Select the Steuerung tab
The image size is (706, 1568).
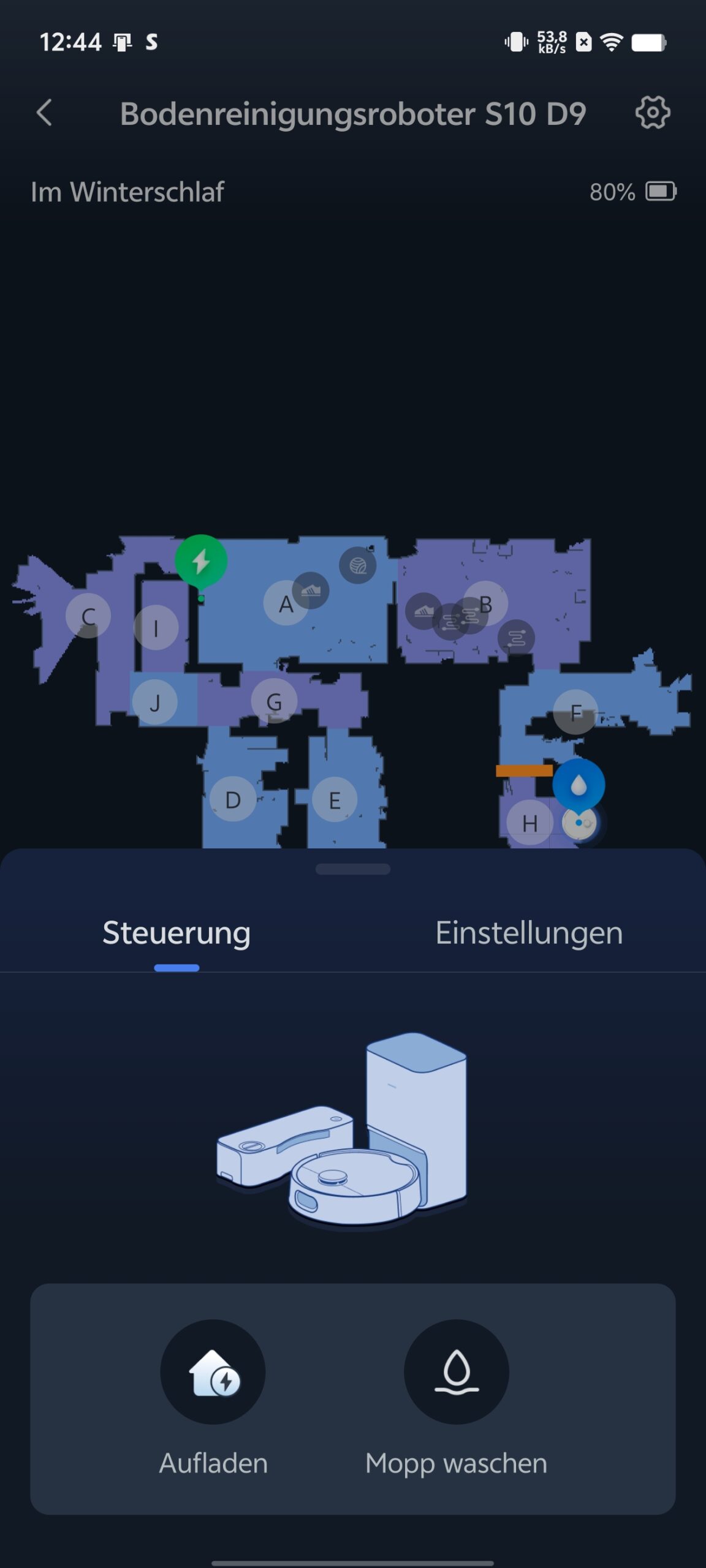(x=176, y=933)
